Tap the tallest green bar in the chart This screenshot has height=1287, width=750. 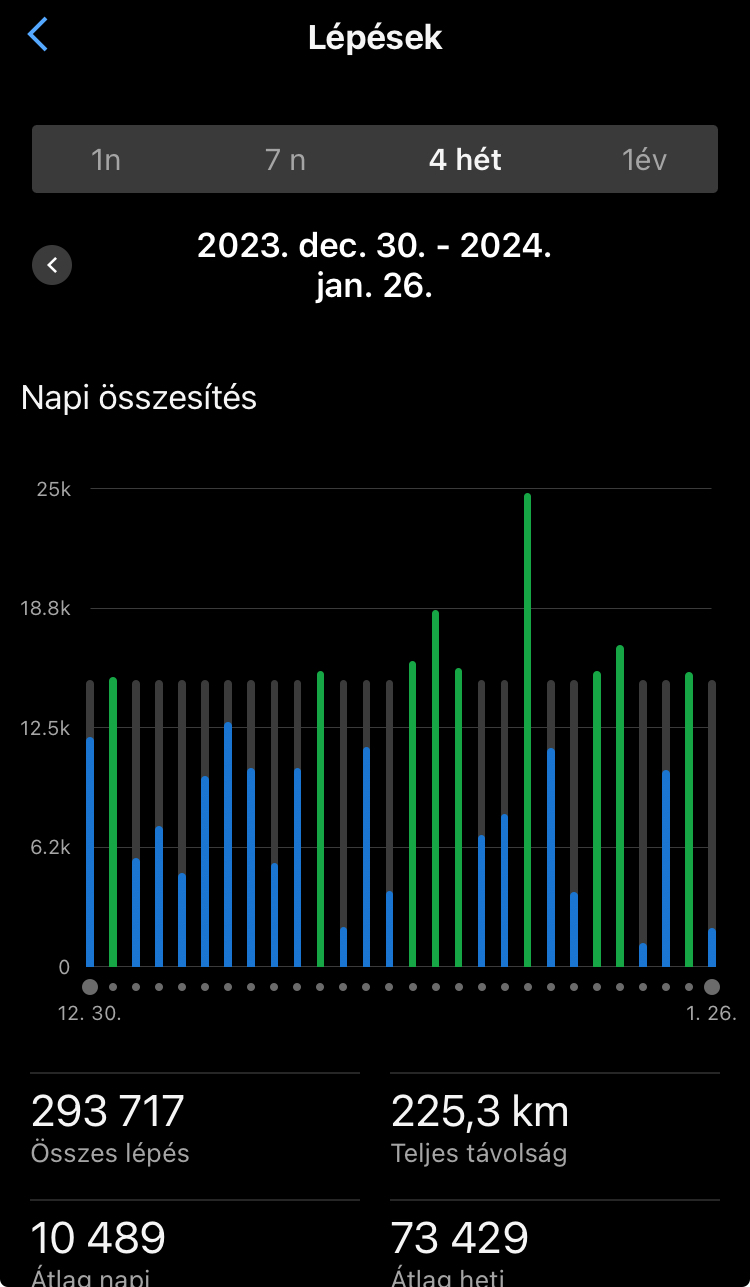527,730
